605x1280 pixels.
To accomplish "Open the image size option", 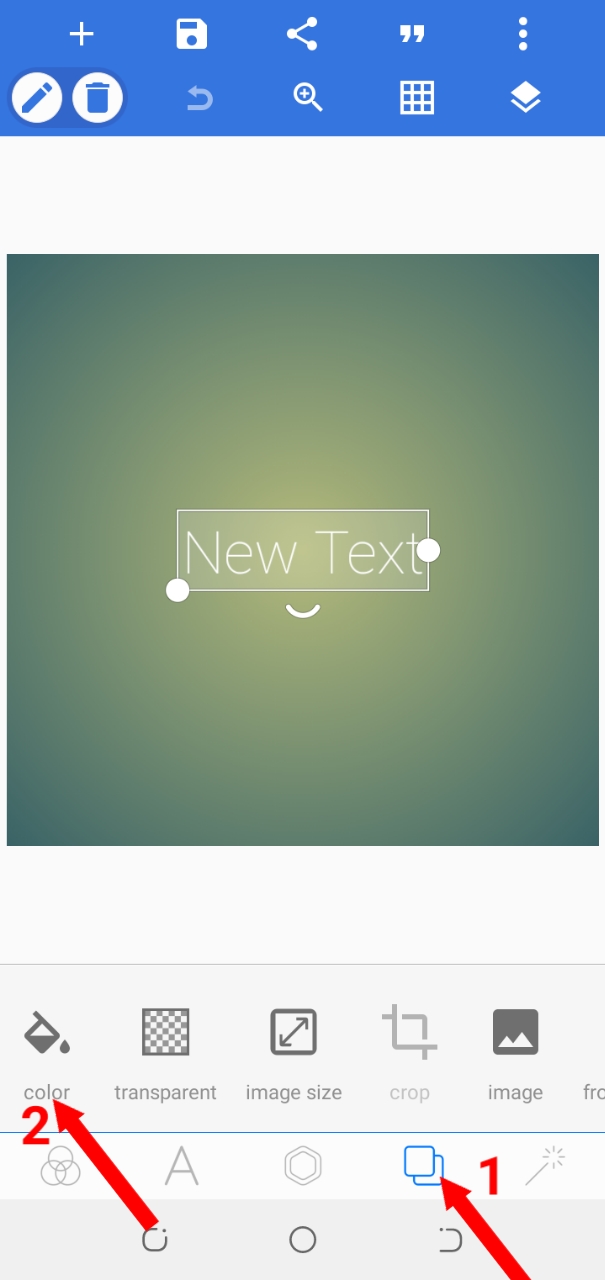I will pos(294,1052).
